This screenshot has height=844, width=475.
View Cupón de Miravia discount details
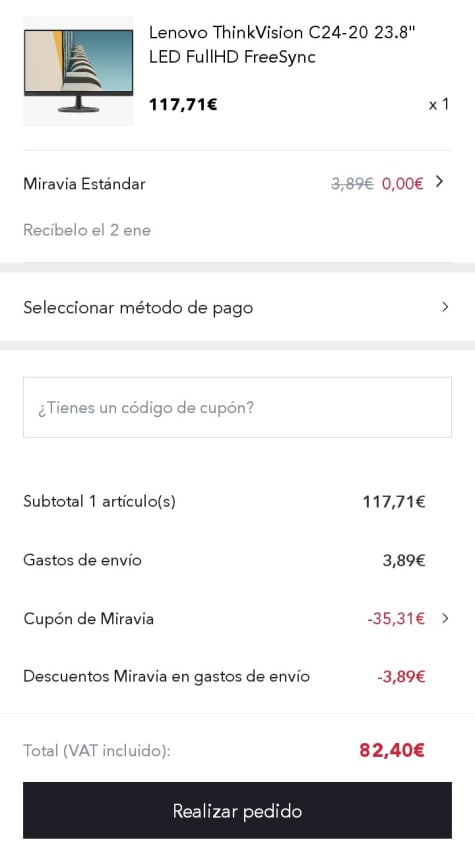click(237, 618)
